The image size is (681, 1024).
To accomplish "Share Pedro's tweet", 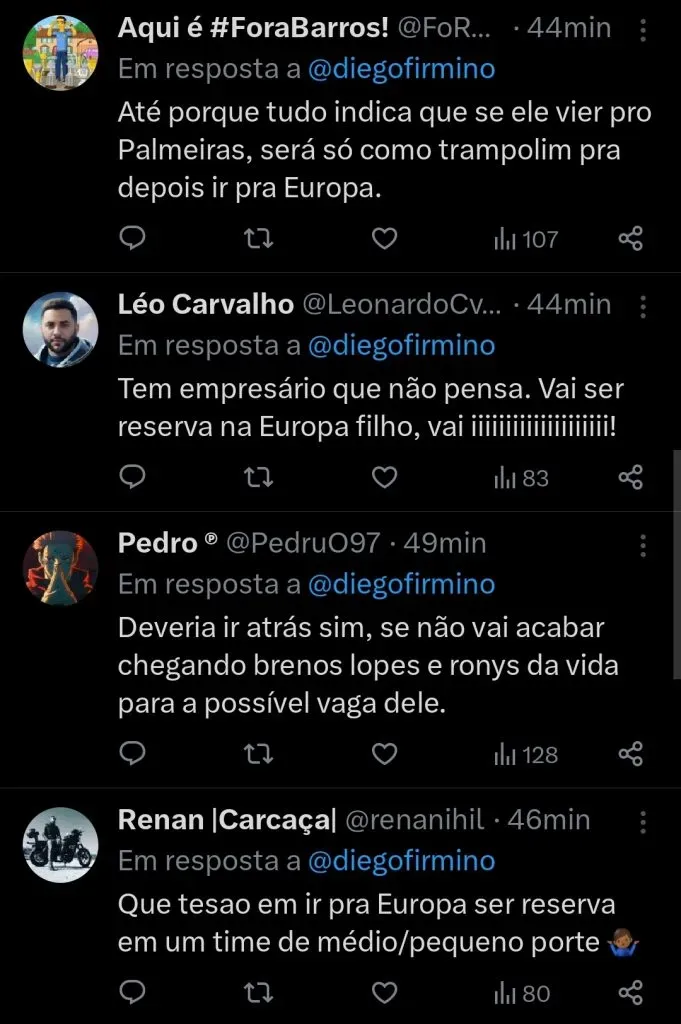I will (630, 754).
